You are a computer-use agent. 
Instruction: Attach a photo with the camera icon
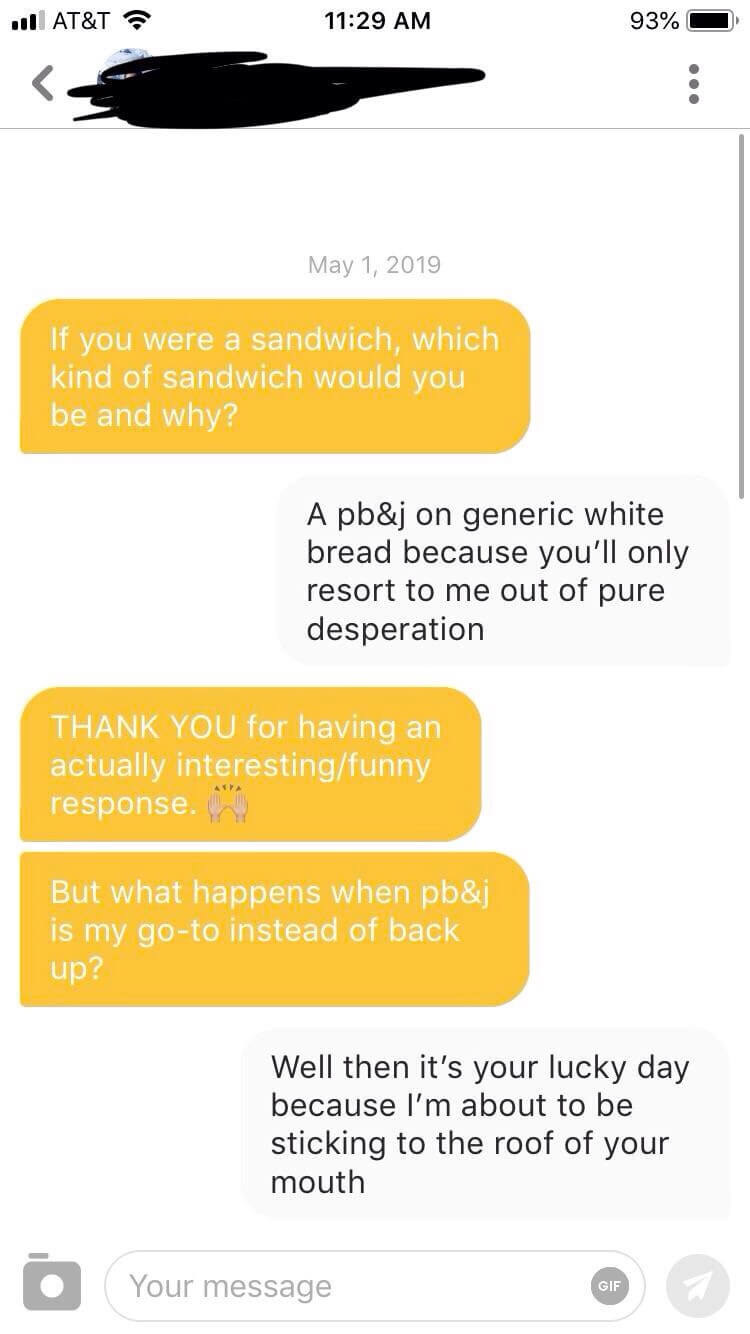(51, 1284)
